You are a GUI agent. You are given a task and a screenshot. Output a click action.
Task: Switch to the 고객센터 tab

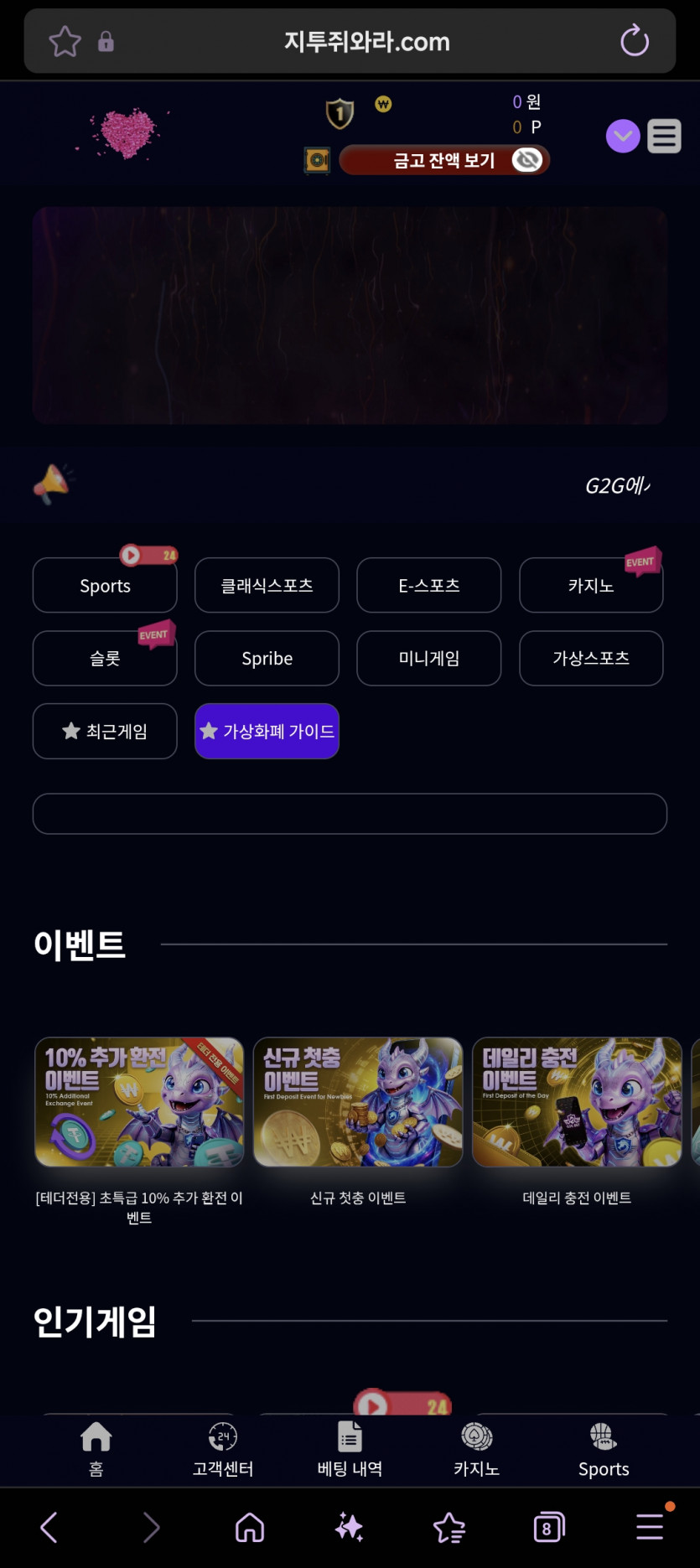pyautogui.click(x=223, y=1451)
